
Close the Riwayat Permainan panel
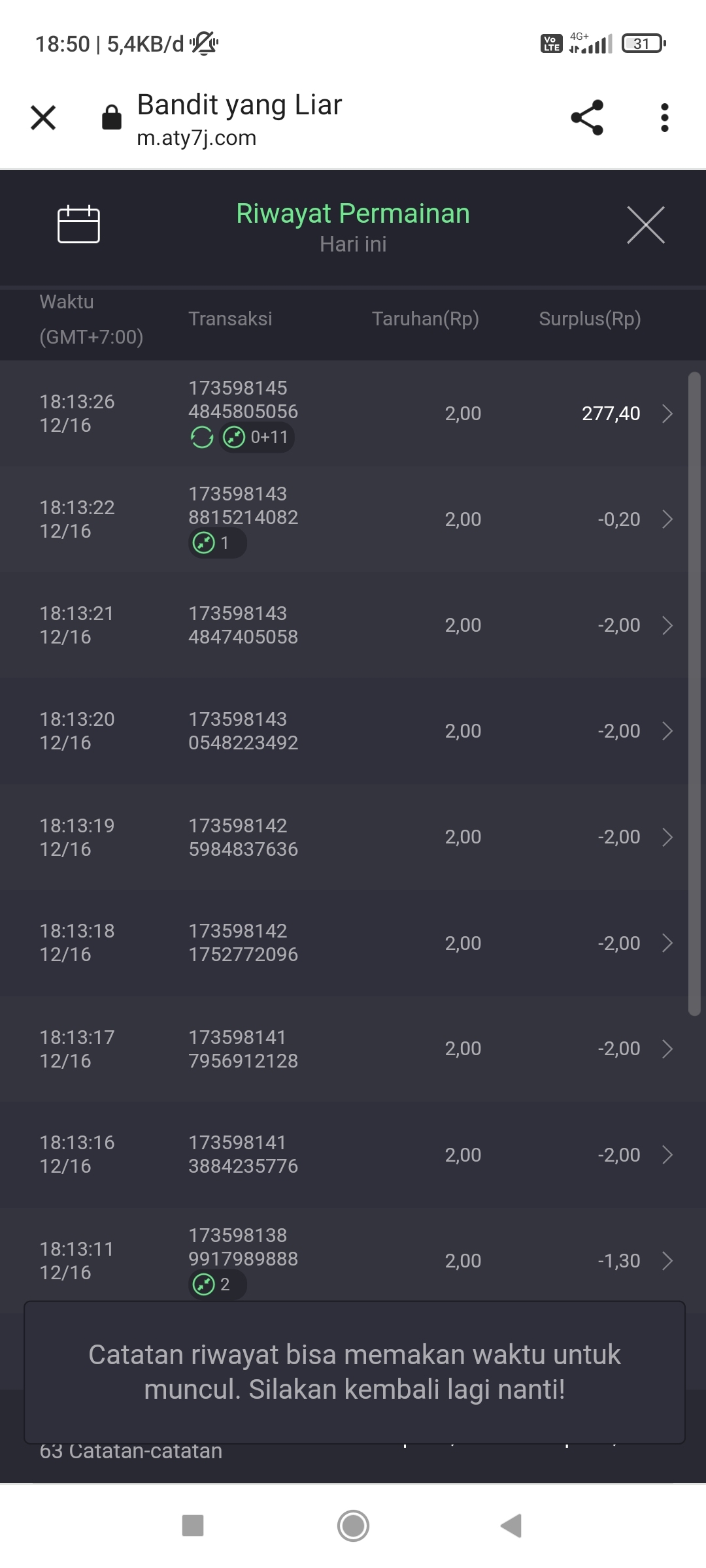pyautogui.click(x=645, y=225)
